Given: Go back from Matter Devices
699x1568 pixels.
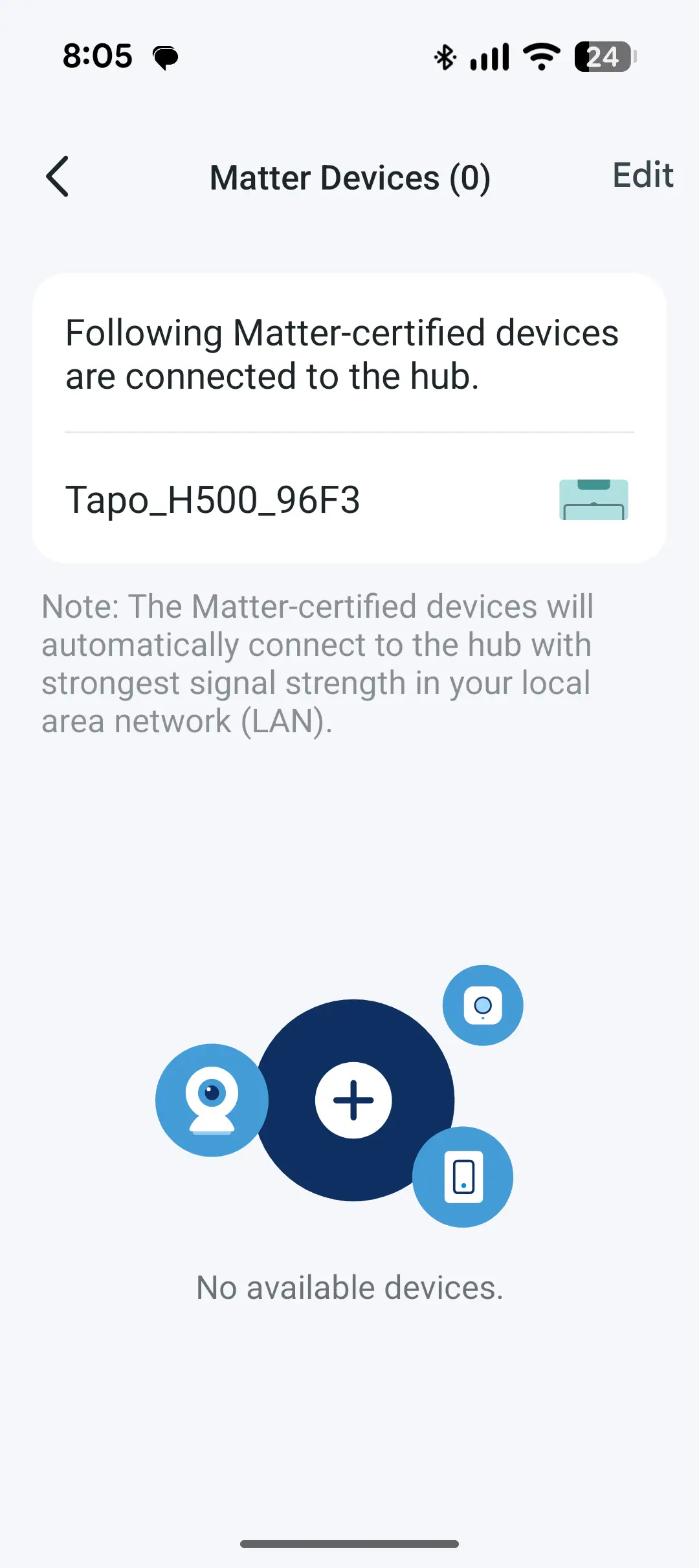Looking at the screenshot, I should tap(58, 177).
